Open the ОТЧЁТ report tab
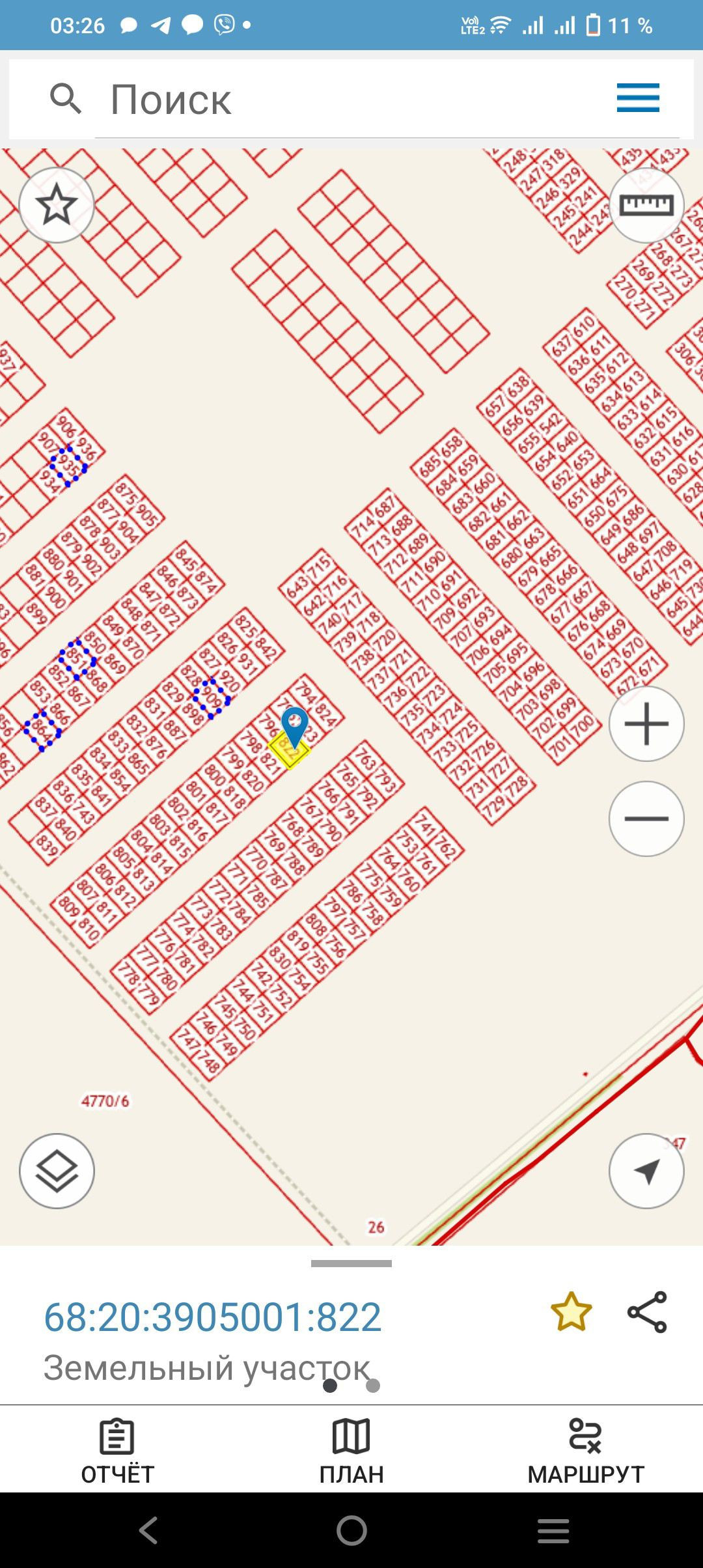Screen dimensions: 703x1568 [117, 1451]
